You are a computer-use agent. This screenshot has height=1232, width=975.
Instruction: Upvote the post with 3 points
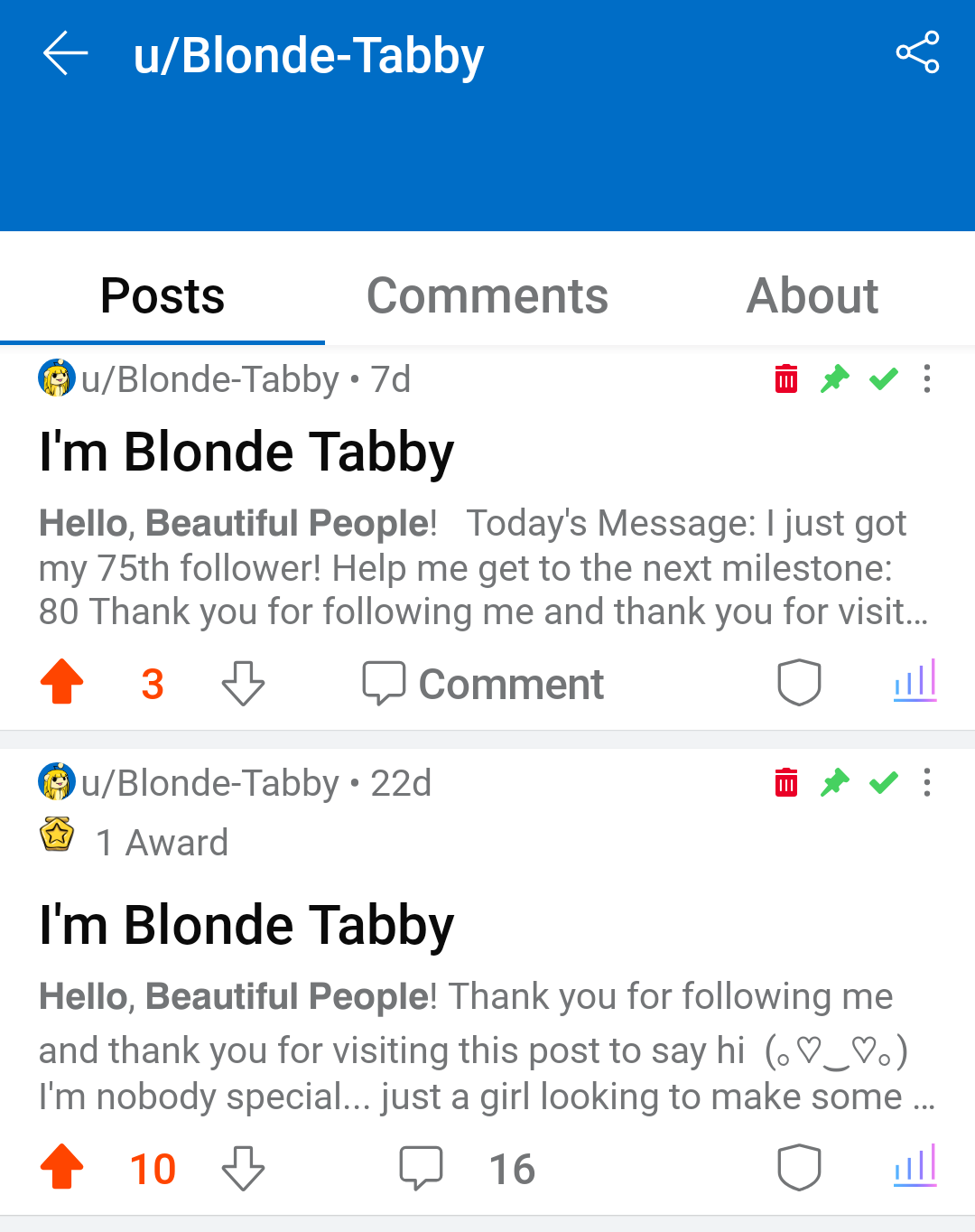[62, 683]
